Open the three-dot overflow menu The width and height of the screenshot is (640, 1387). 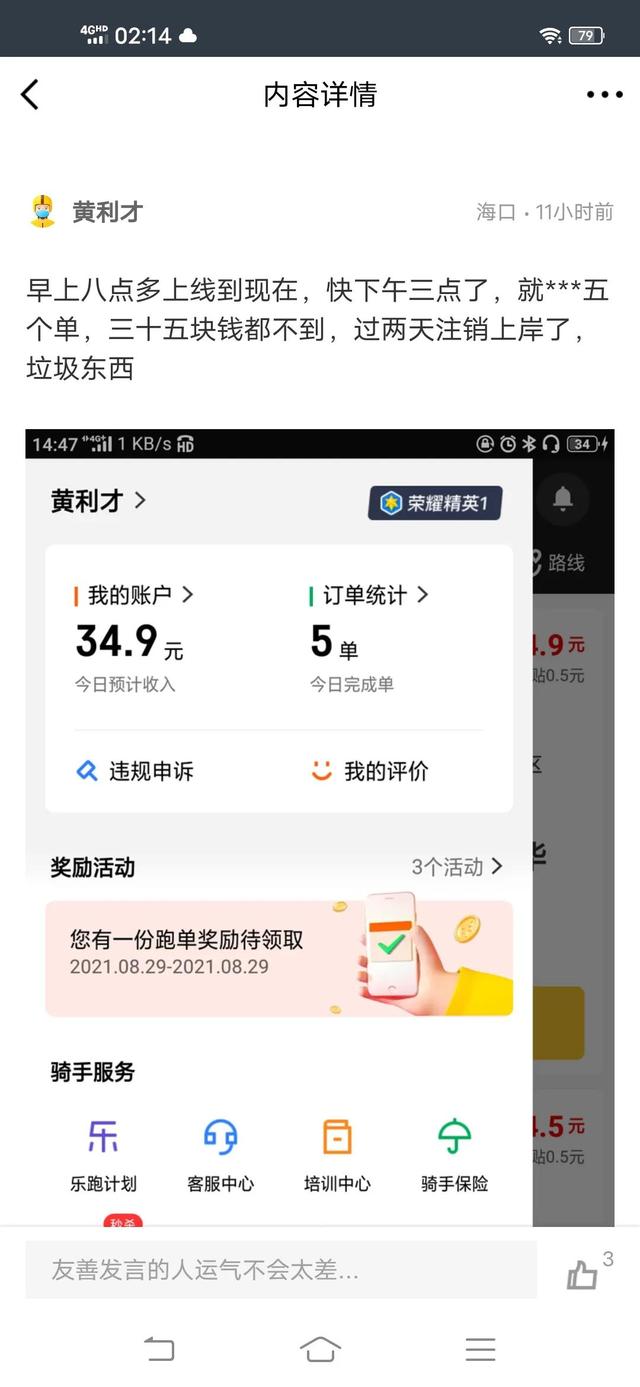click(604, 95)
